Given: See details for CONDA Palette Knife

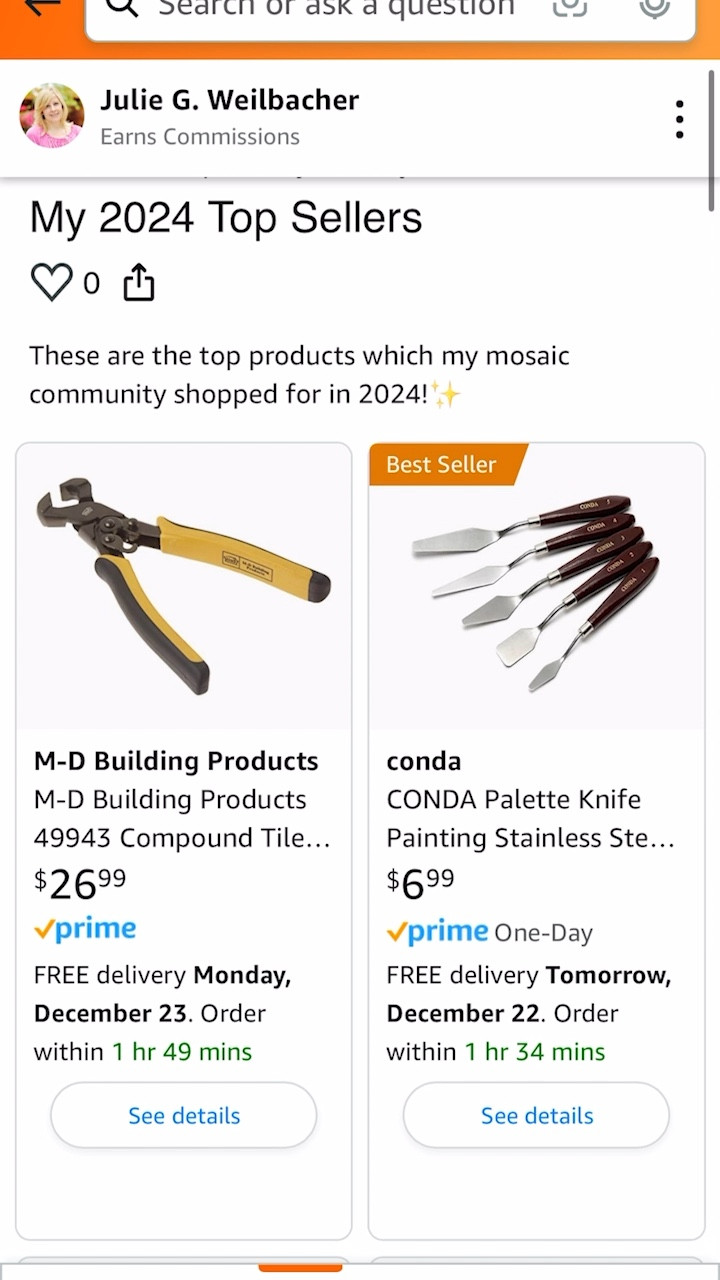Looking at the screenshot, I should [x=536, y=1115].
